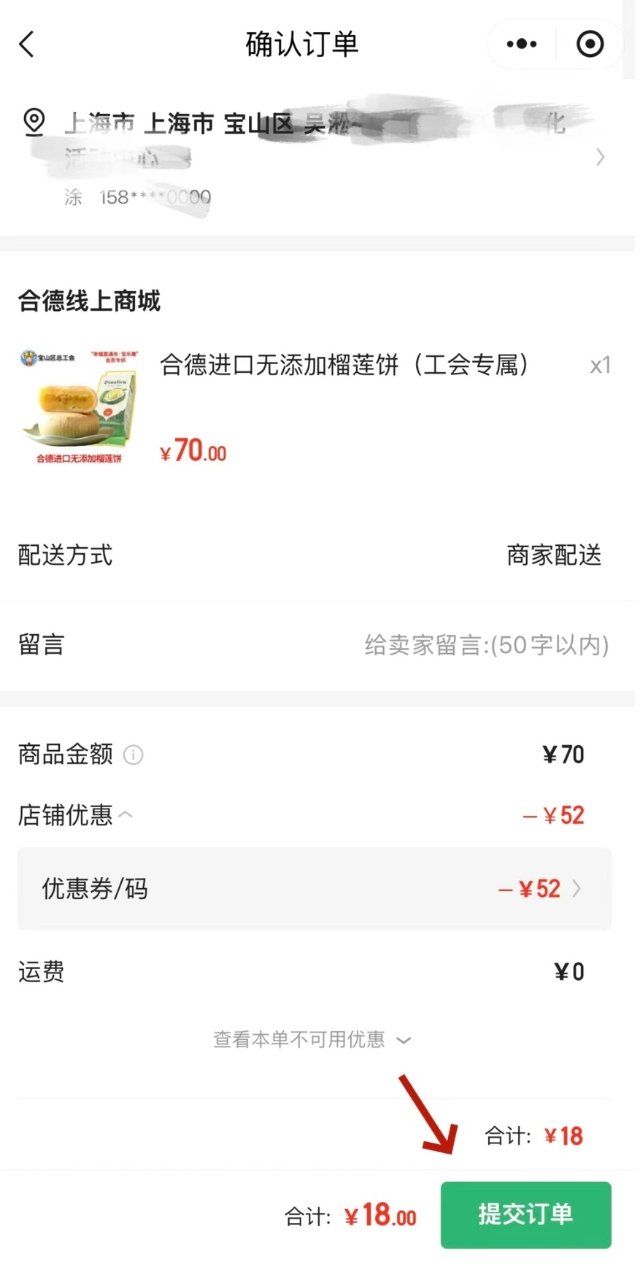Collapse the 店铺优惠 section
Screen dimensions: 640x1277
click(x=125, y=815)
